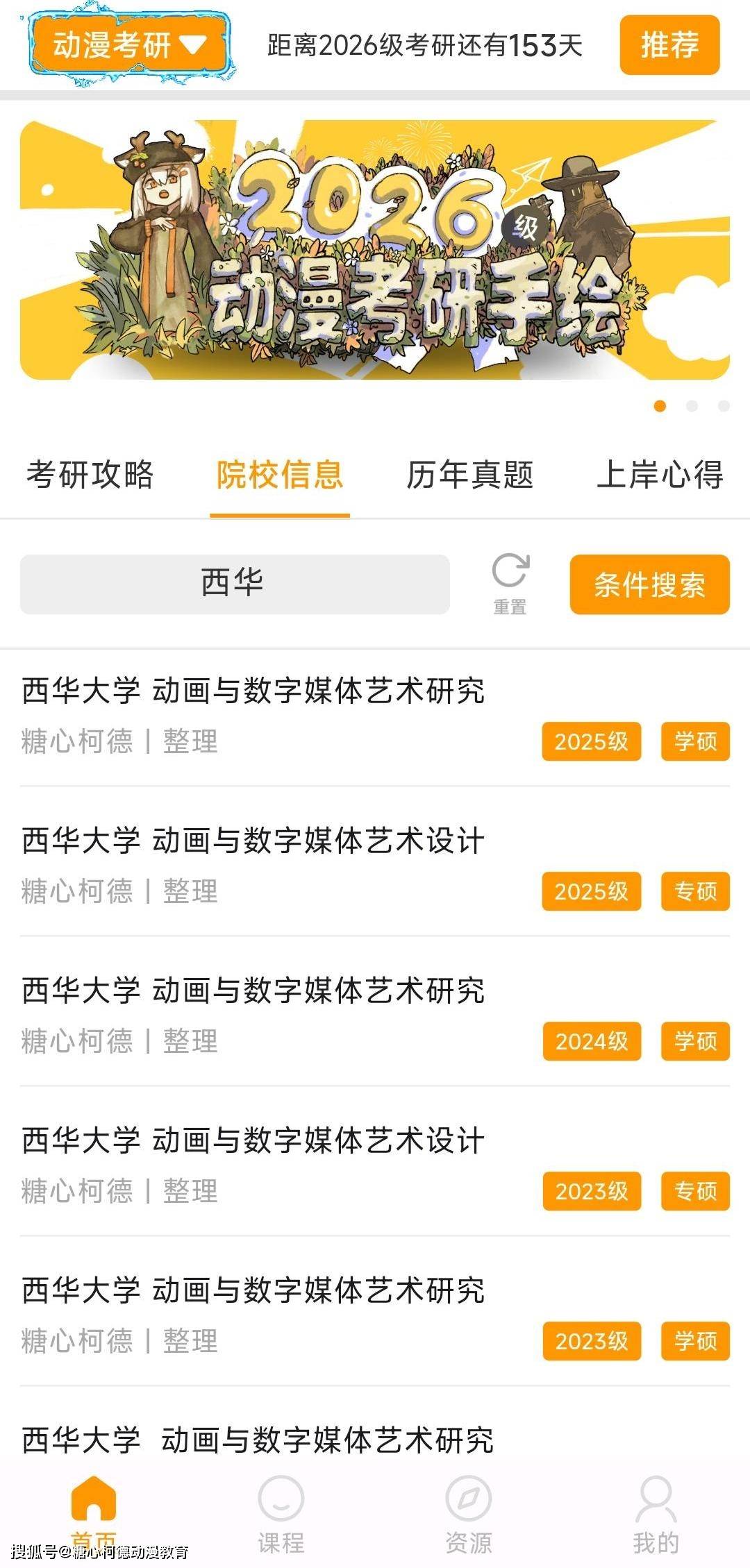Open the 2026级动漫考研手绘 banner

coord(375,250)
